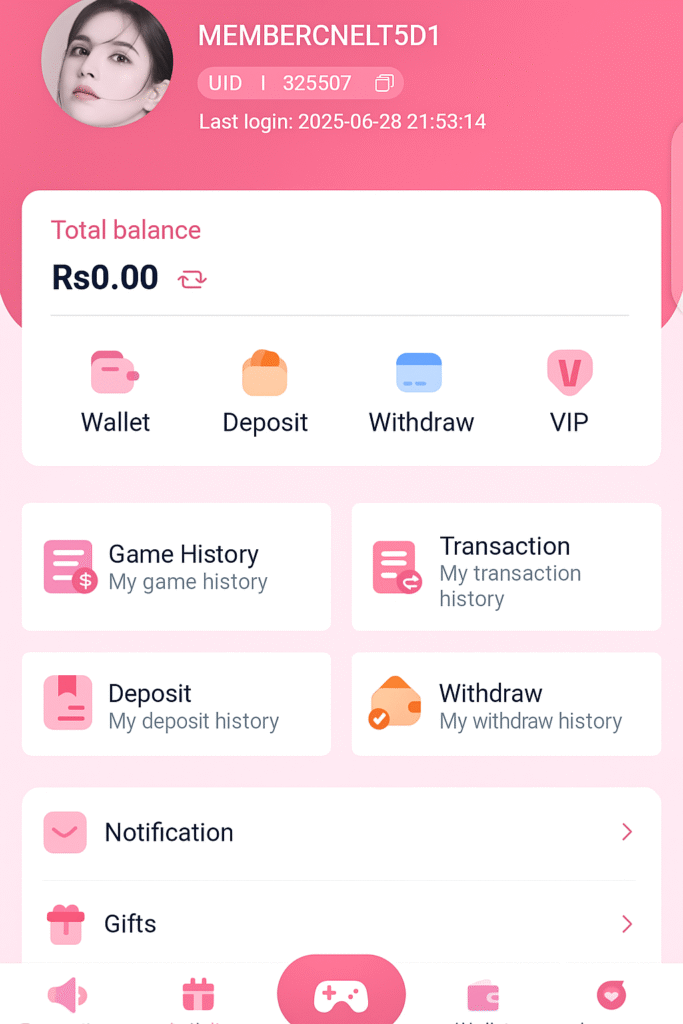Image resolution: width=683 pixels, height=1024 pixels.
Task: Open the Game History card
Action: coord(176,567)
